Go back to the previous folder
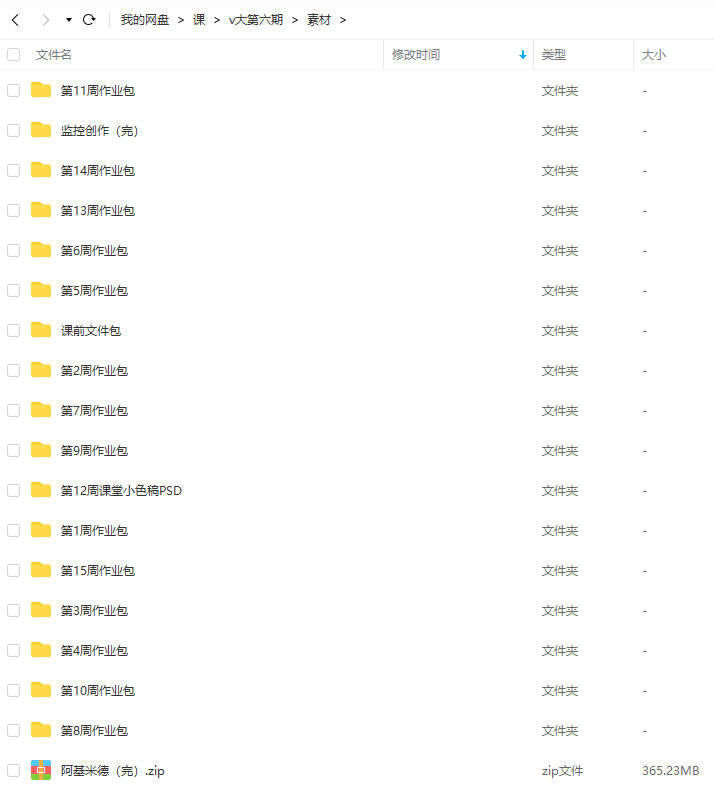Viewport: 714px width, 805px height. [15, 20]
